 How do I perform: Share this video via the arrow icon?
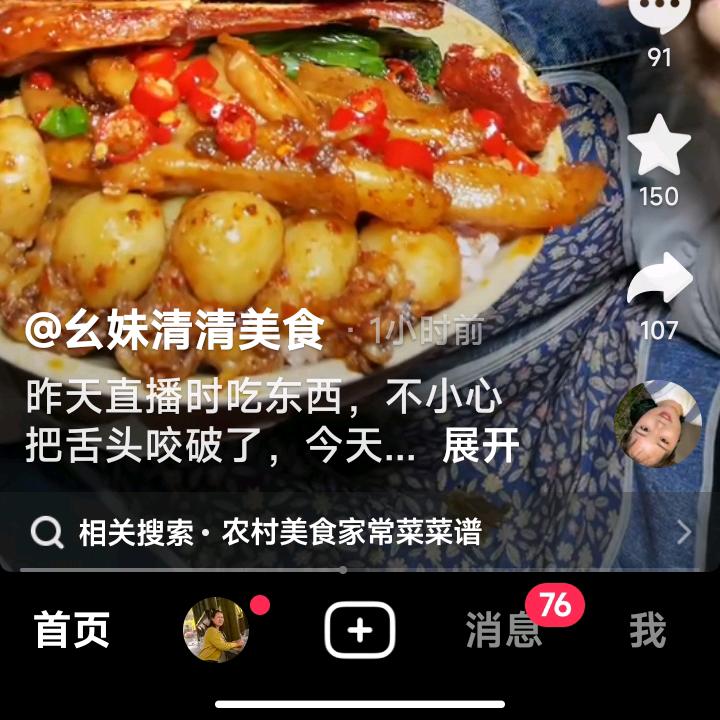(659, 279)
